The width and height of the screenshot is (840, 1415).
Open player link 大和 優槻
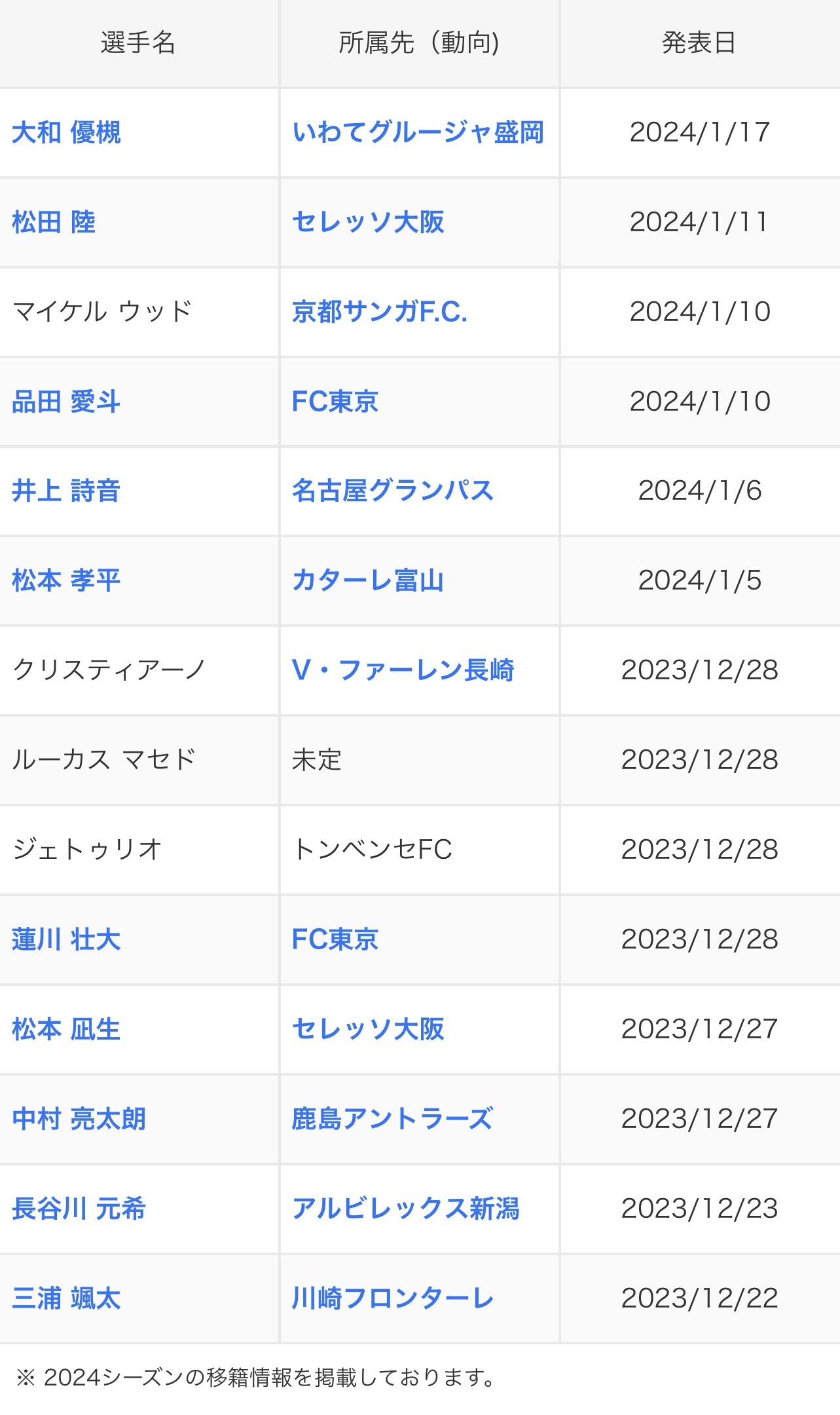(x=67, y=132)
